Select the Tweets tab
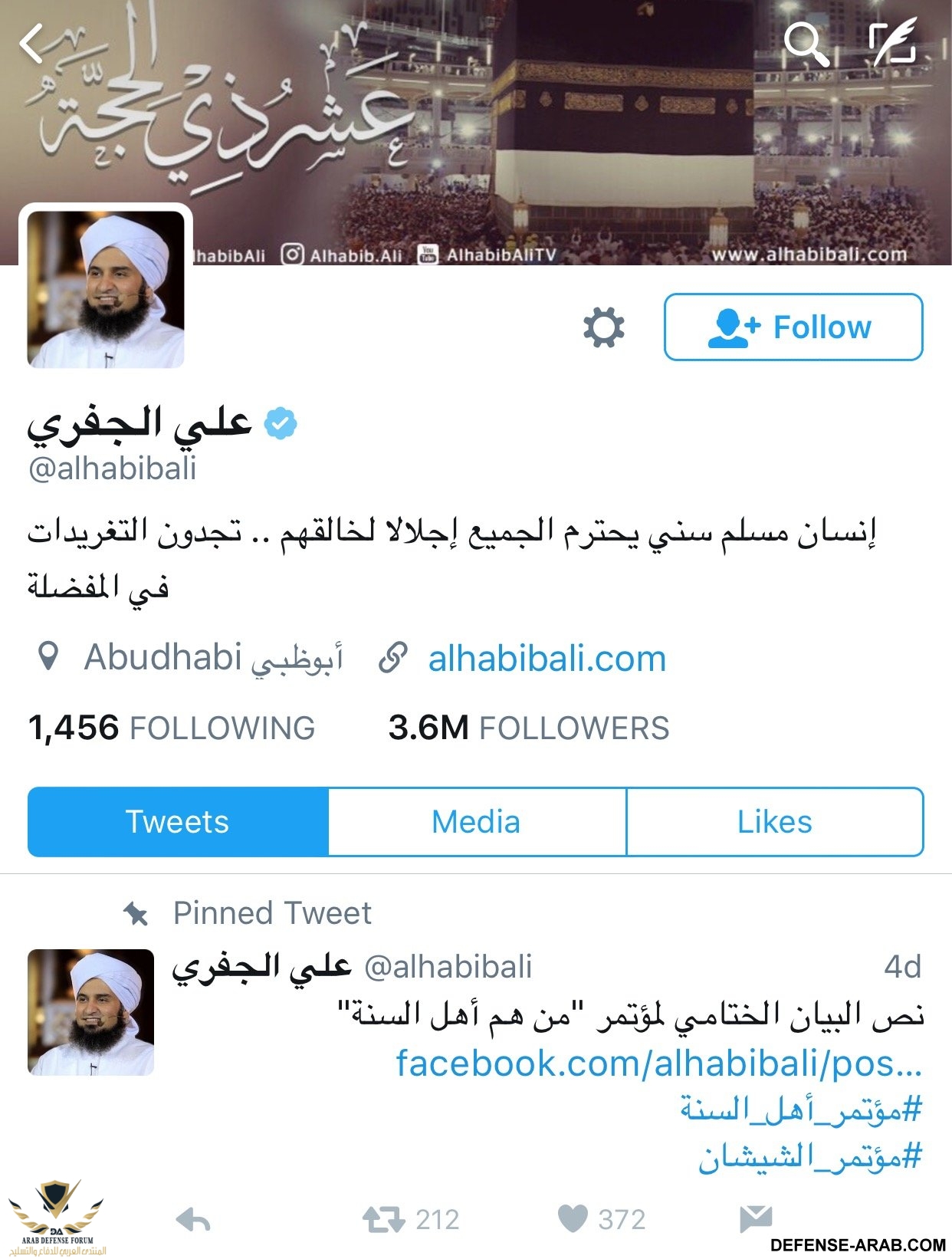The width and height of the screenshot is (952, 1259). (x=178, y=822)
